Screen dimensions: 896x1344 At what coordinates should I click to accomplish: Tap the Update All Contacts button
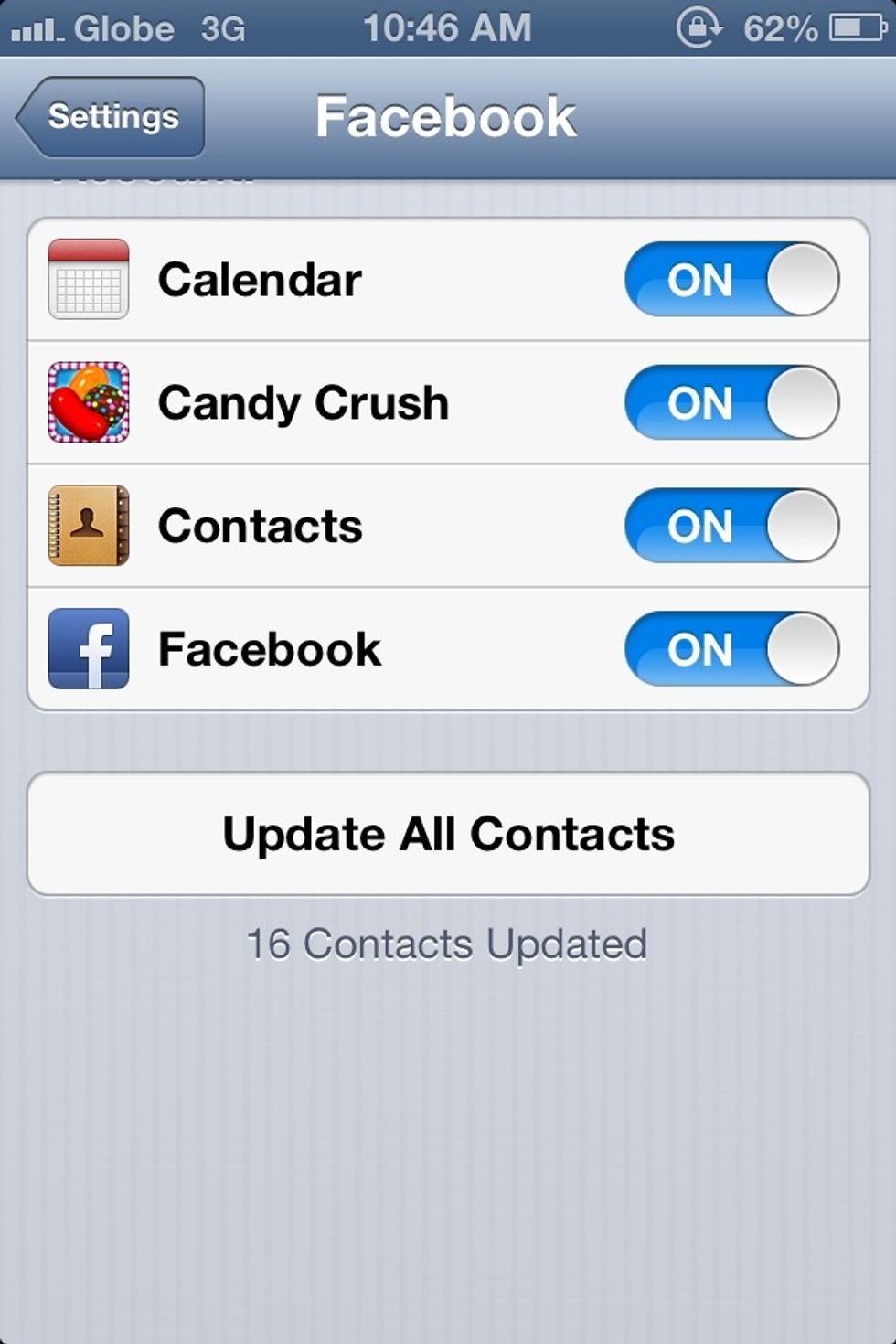448,832
